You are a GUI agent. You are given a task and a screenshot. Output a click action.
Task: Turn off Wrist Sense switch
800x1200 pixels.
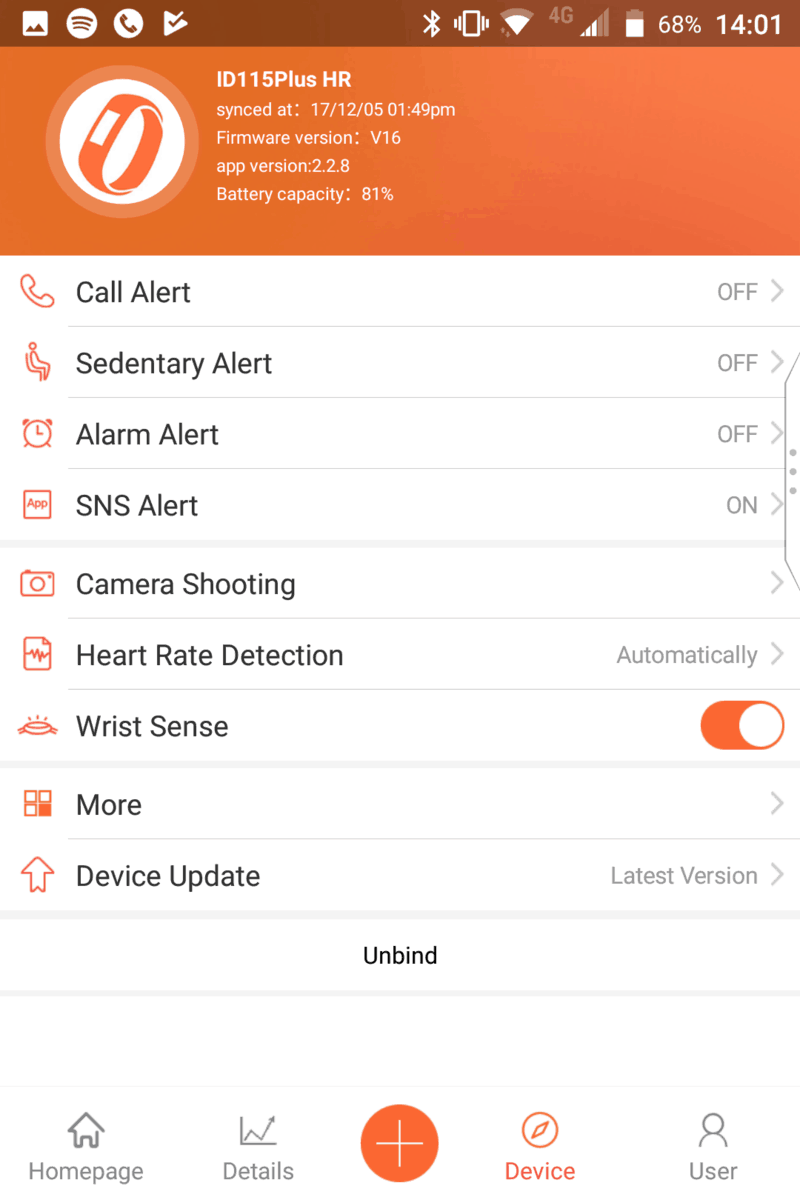(x=741, y=726)
